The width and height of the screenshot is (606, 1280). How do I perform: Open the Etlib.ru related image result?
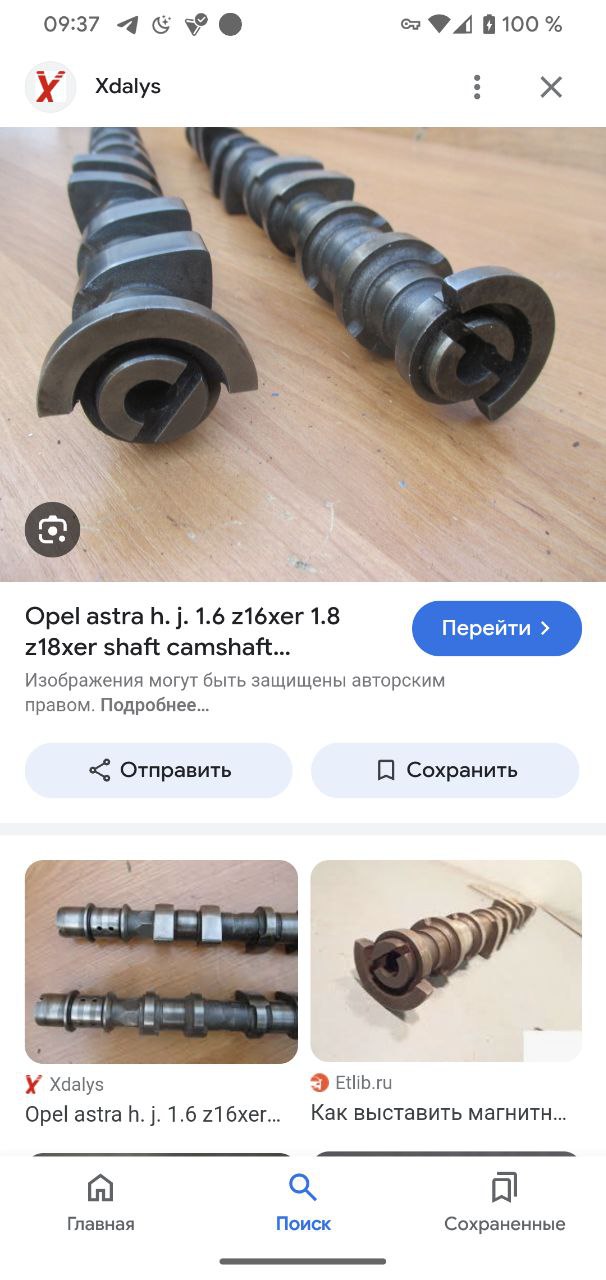pos(446,961)
